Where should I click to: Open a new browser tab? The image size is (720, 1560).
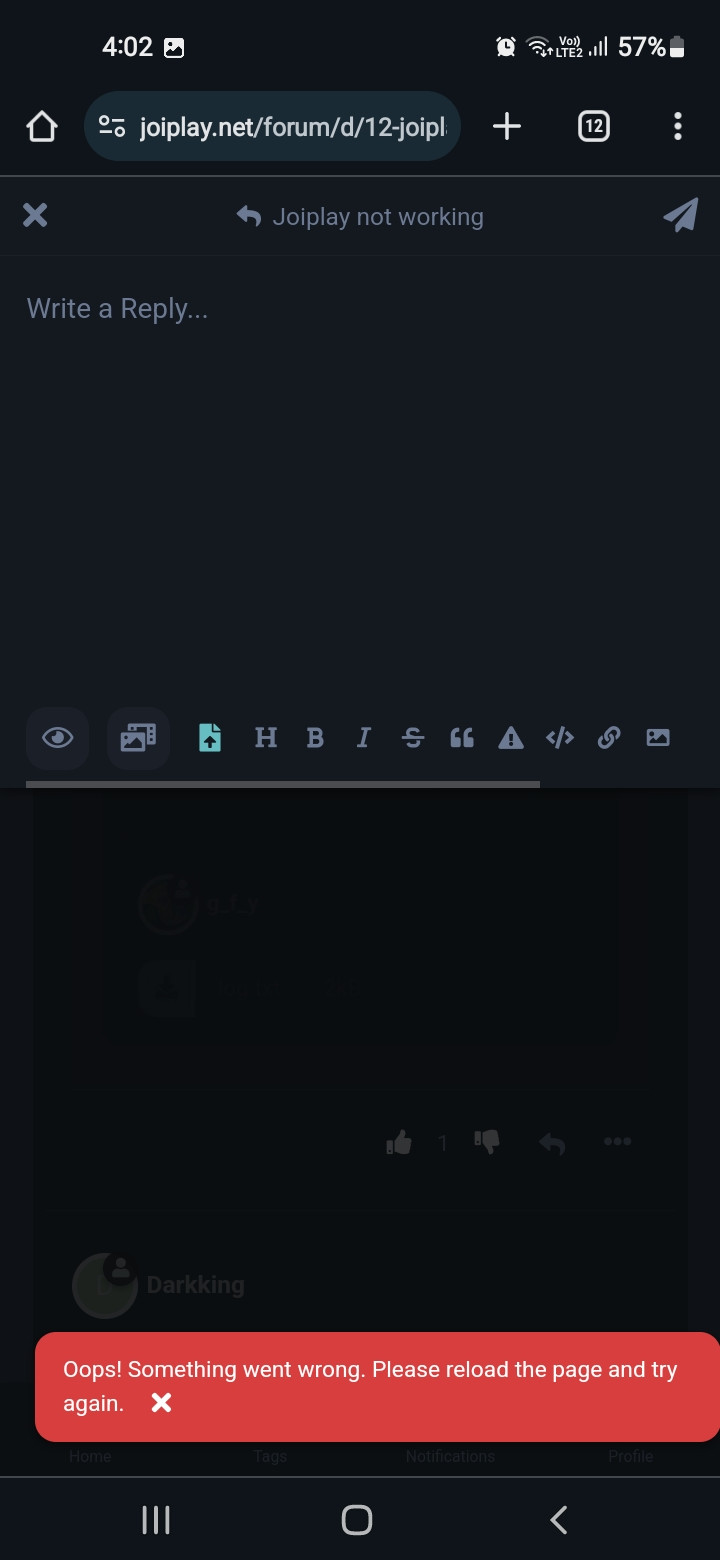pyautogui.click(x=507, y=126)
